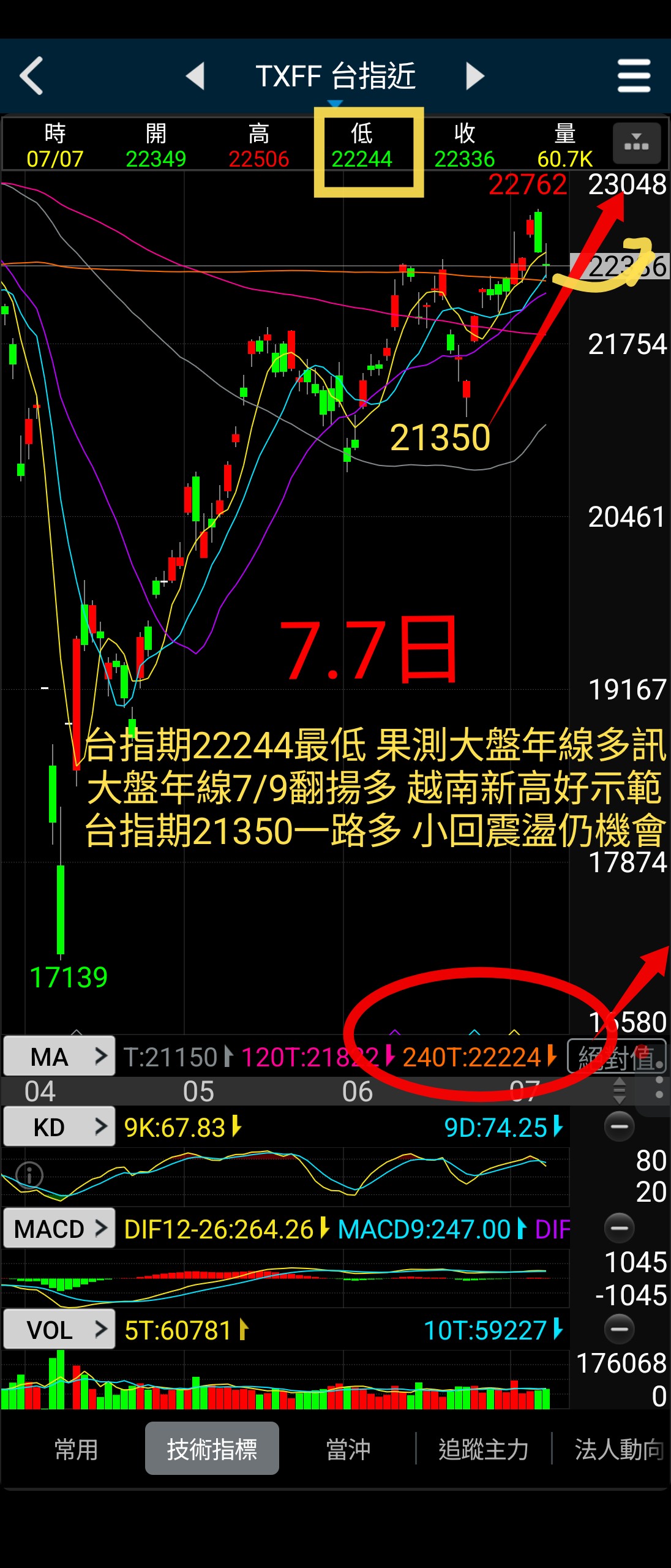Open the MACD indicator options
This screenshot has height=1568, width=671.
coord(59,1228)
